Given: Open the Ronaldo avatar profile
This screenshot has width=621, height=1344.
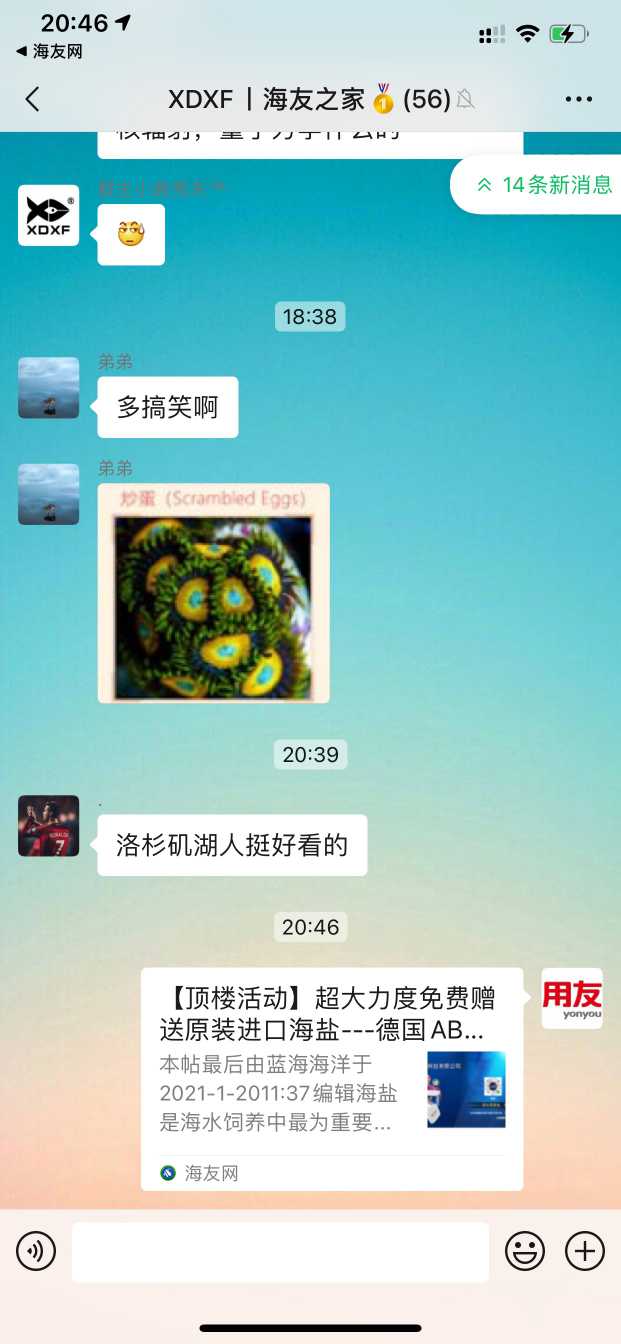Looking at the screenshot, I should pyautogui.click(x=48, y=826).
